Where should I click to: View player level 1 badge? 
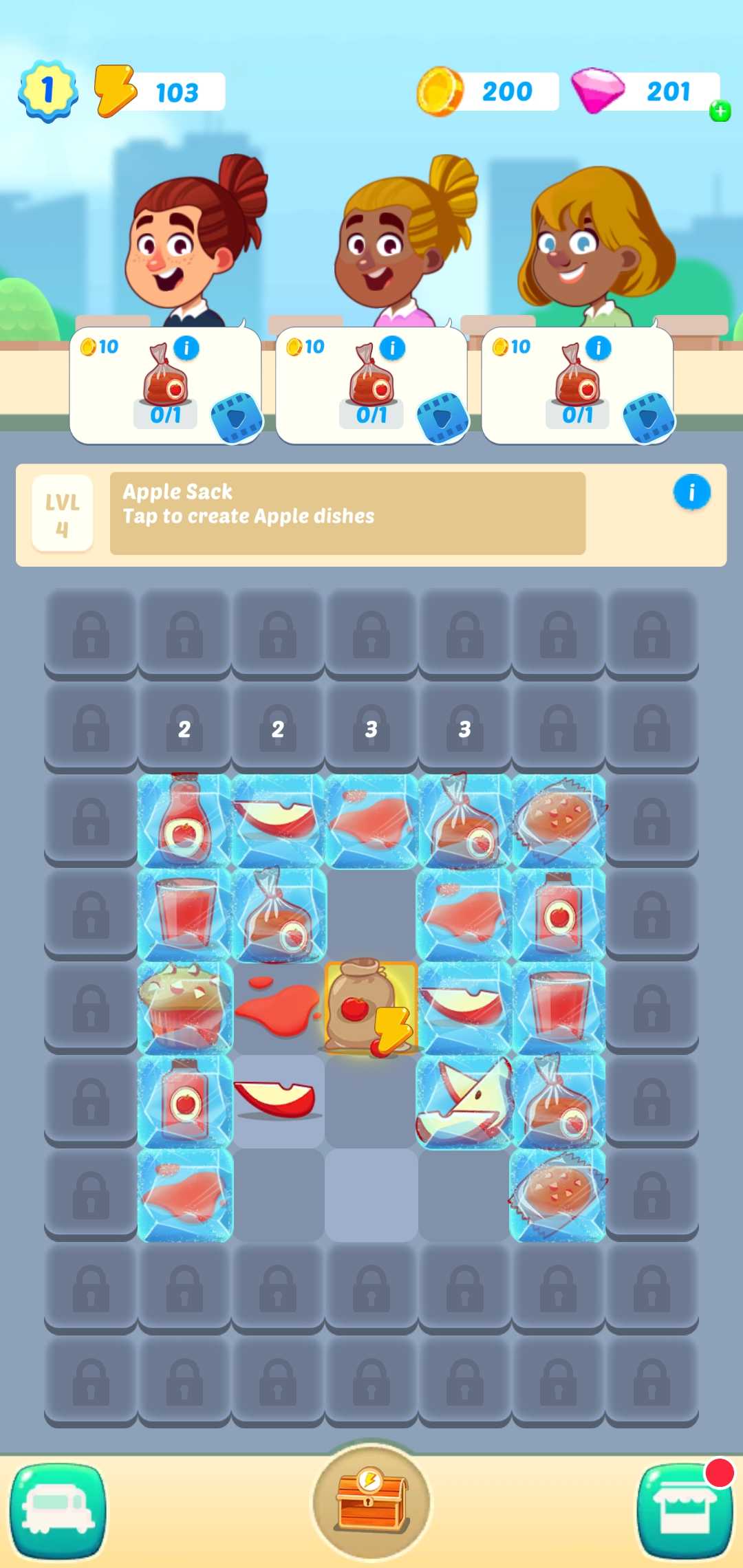coord(47,91)
